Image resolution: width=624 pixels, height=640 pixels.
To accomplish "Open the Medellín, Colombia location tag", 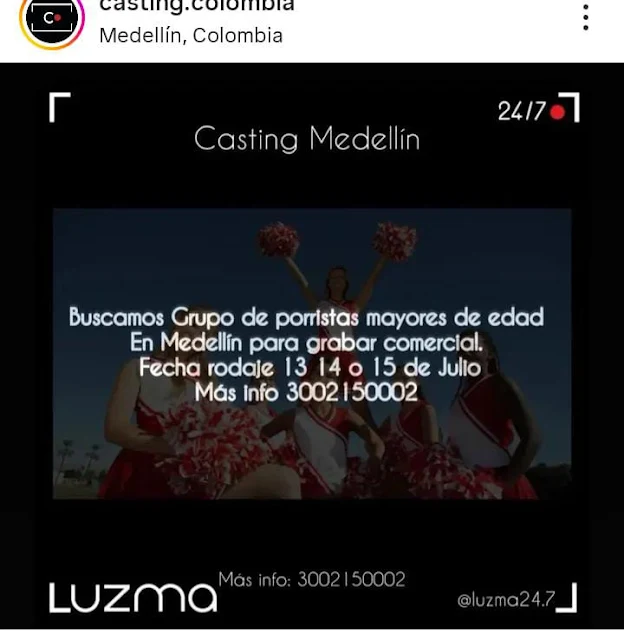I will tap(190, 36).
